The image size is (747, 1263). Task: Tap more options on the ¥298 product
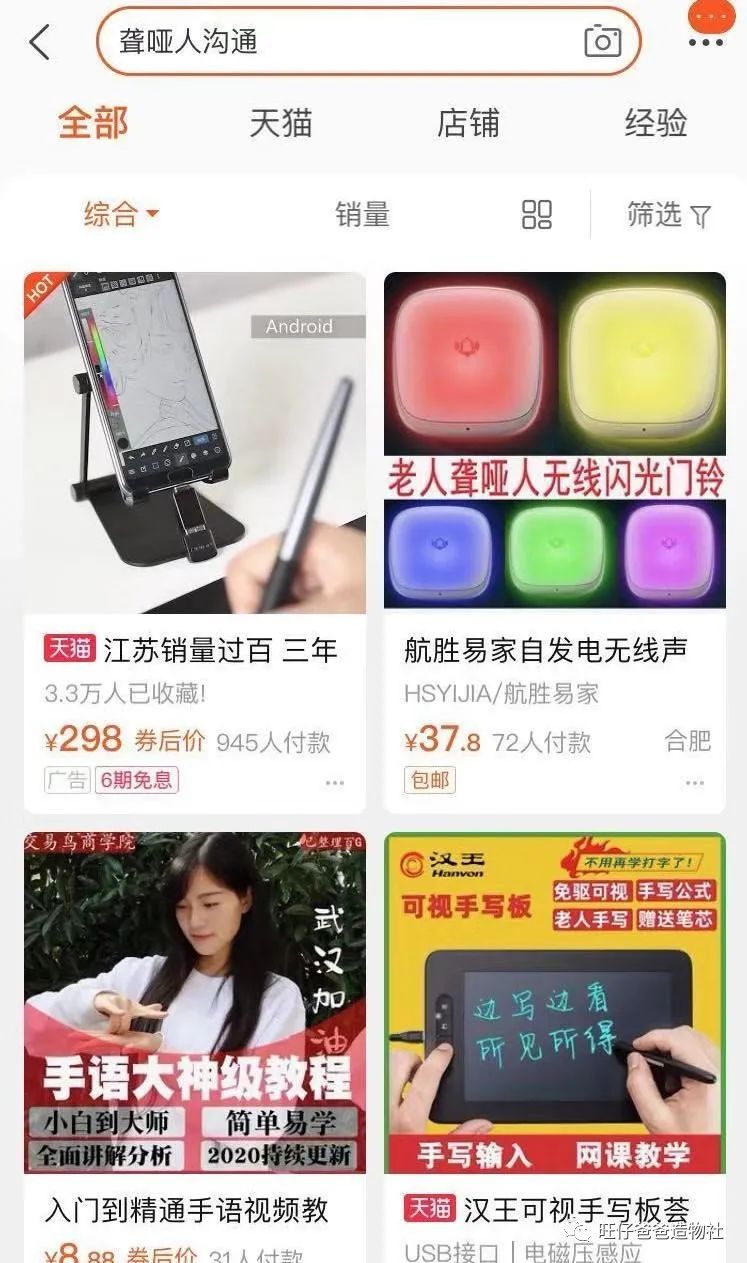pos(335,783)
